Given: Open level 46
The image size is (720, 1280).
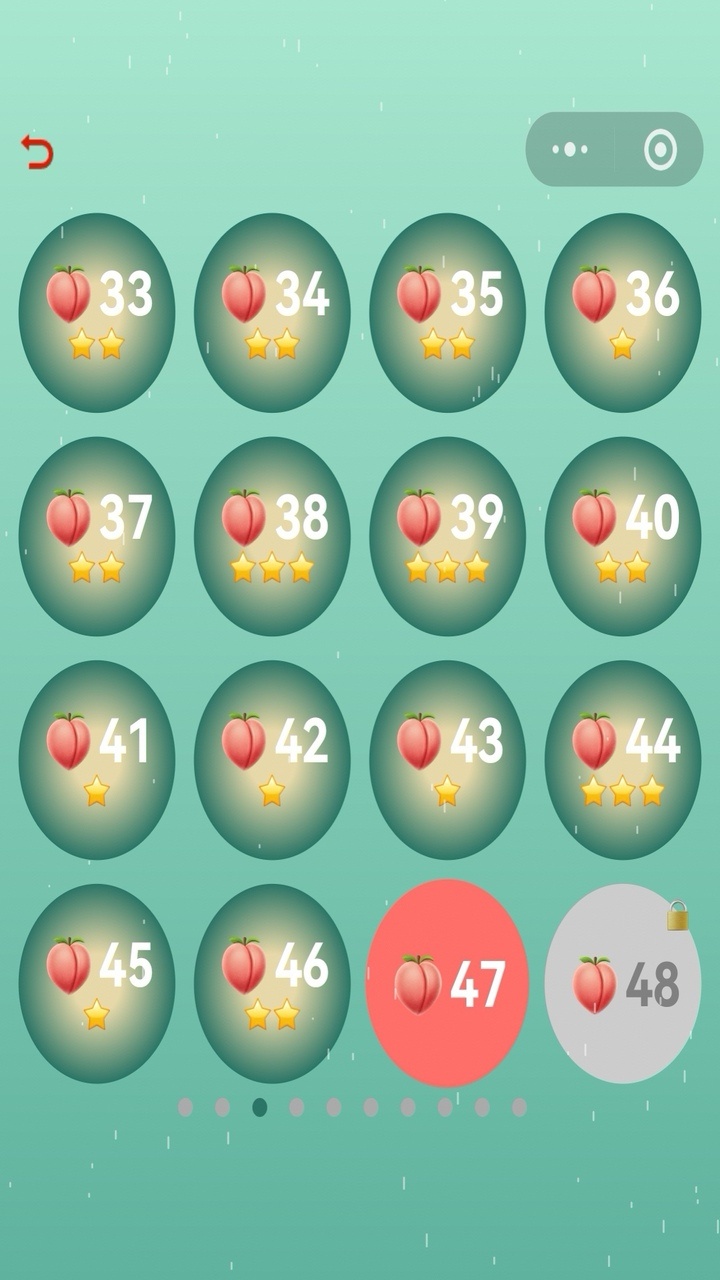Looking at the screenshot, I should click(x=272, y=983).
